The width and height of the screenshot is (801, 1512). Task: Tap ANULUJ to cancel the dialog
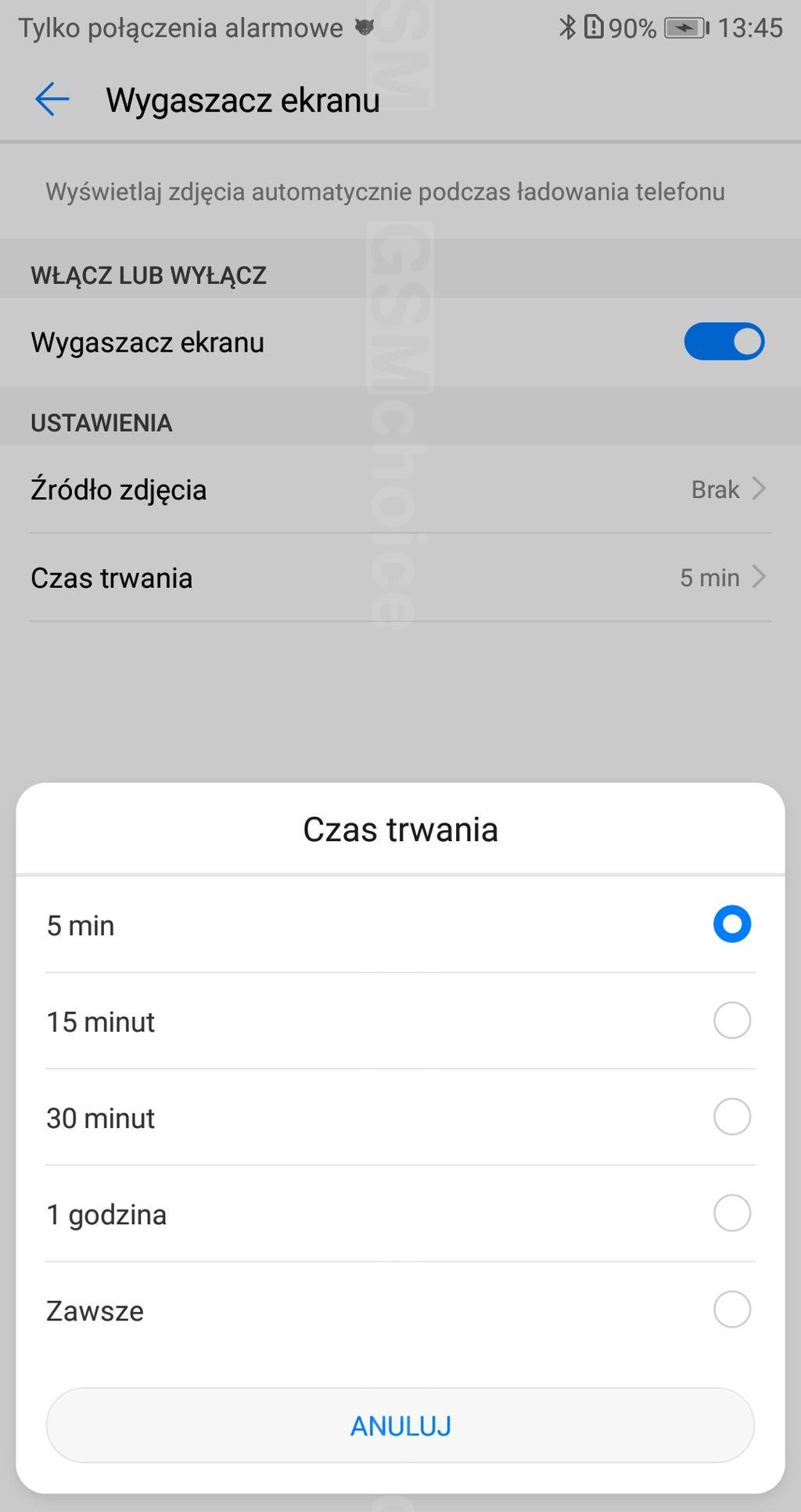(x=400, y=1426)
